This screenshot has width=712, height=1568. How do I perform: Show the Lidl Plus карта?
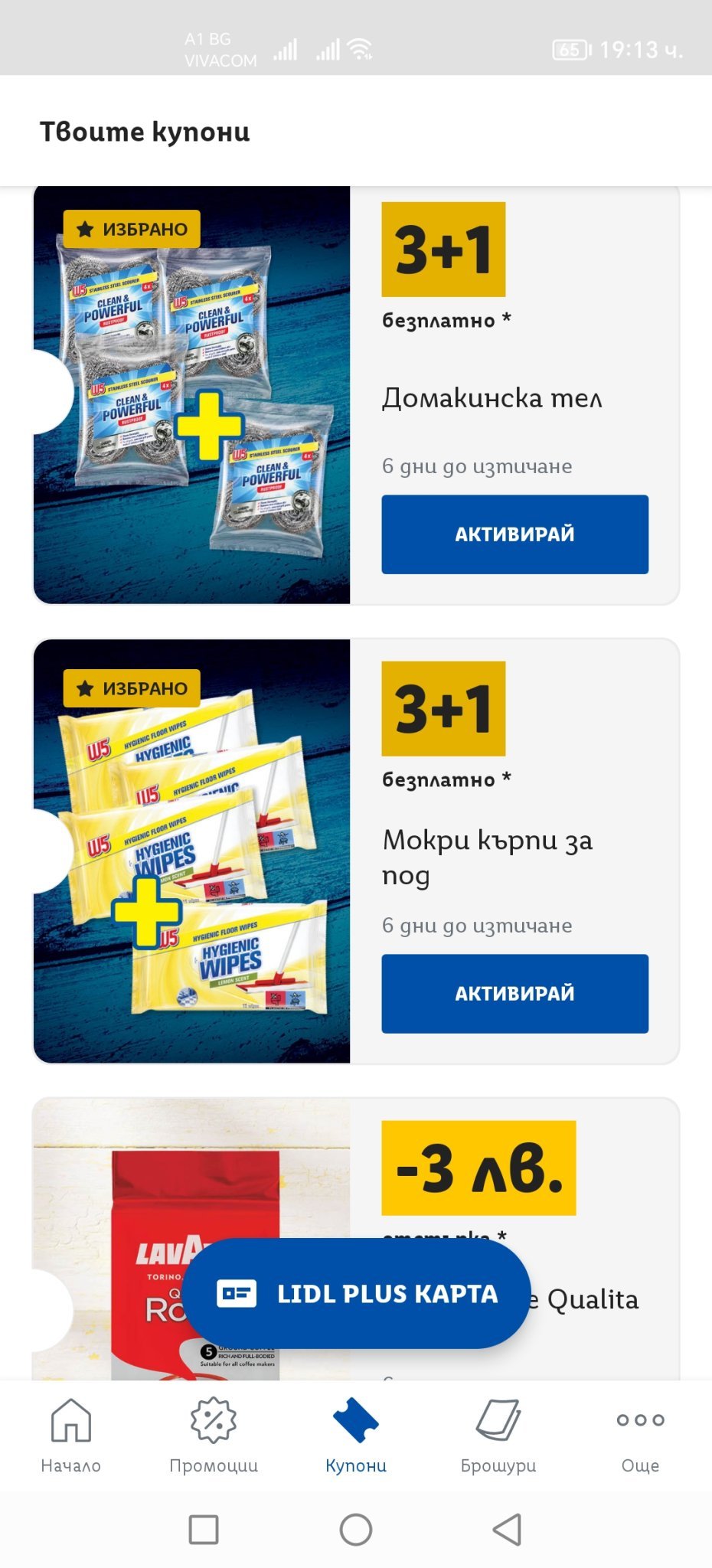tap(357, 1293)
